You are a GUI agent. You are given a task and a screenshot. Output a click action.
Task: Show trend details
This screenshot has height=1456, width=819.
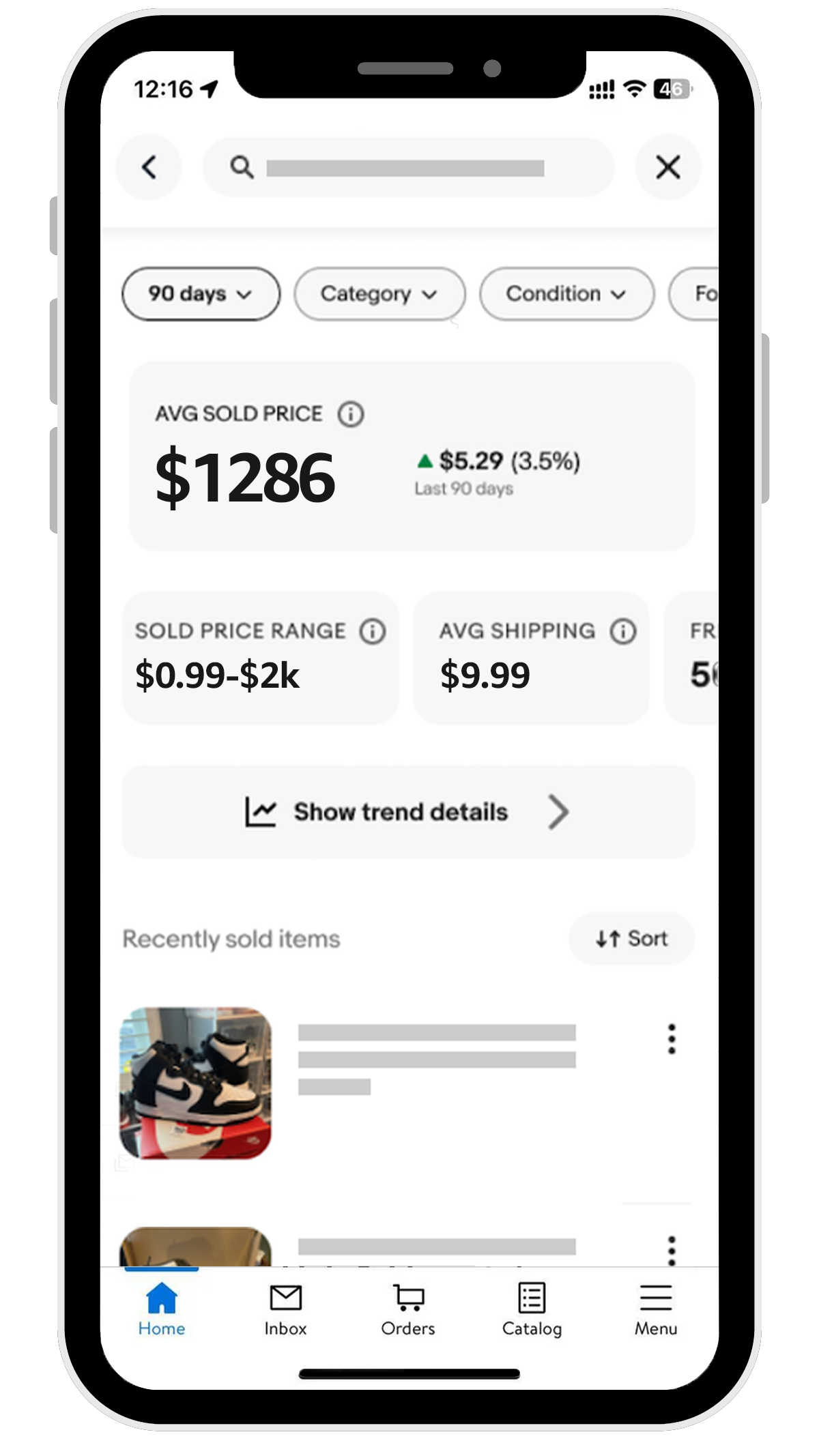[408, 812]
